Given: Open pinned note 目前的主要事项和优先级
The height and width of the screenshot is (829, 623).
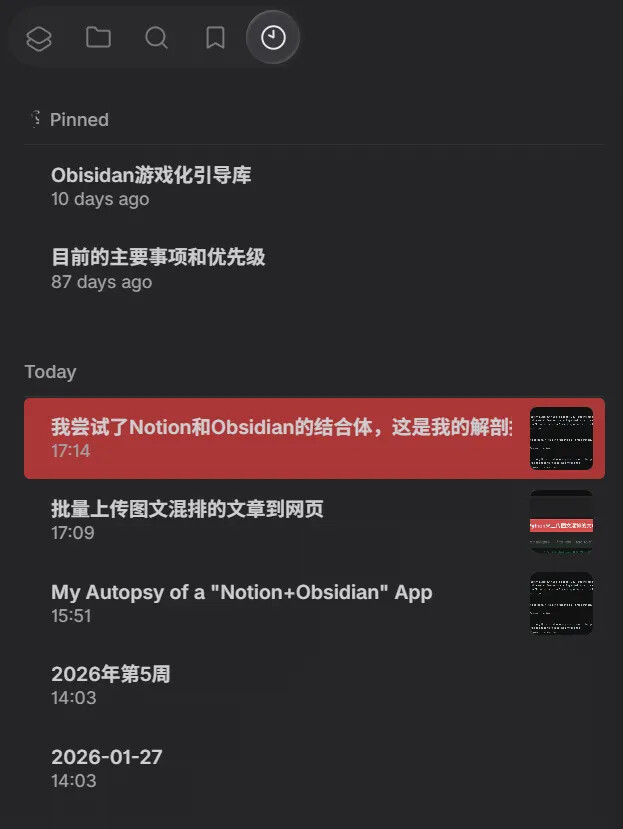Looking at the screenshot, I should [x=158, y=268].
